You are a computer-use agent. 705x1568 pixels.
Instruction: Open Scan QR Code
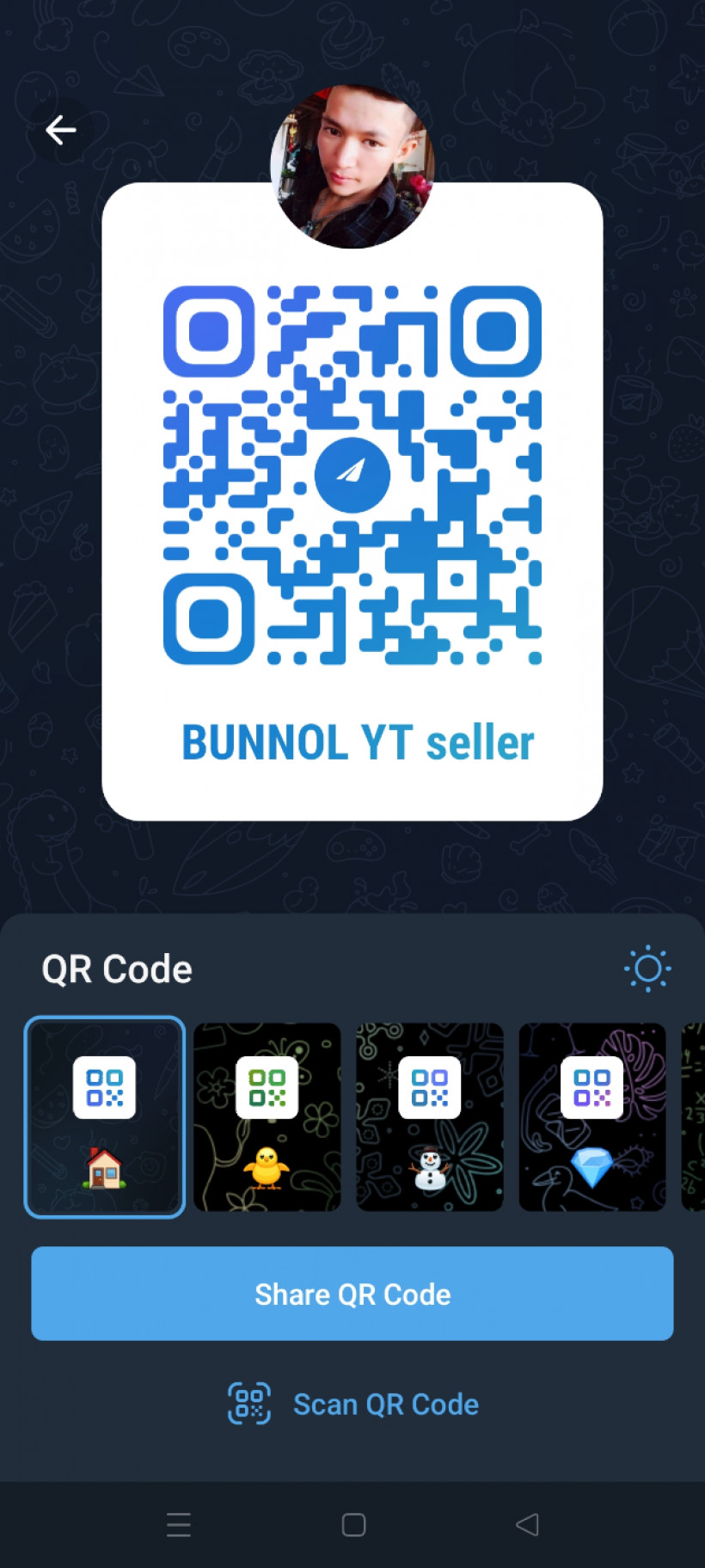pos(352,1404)
